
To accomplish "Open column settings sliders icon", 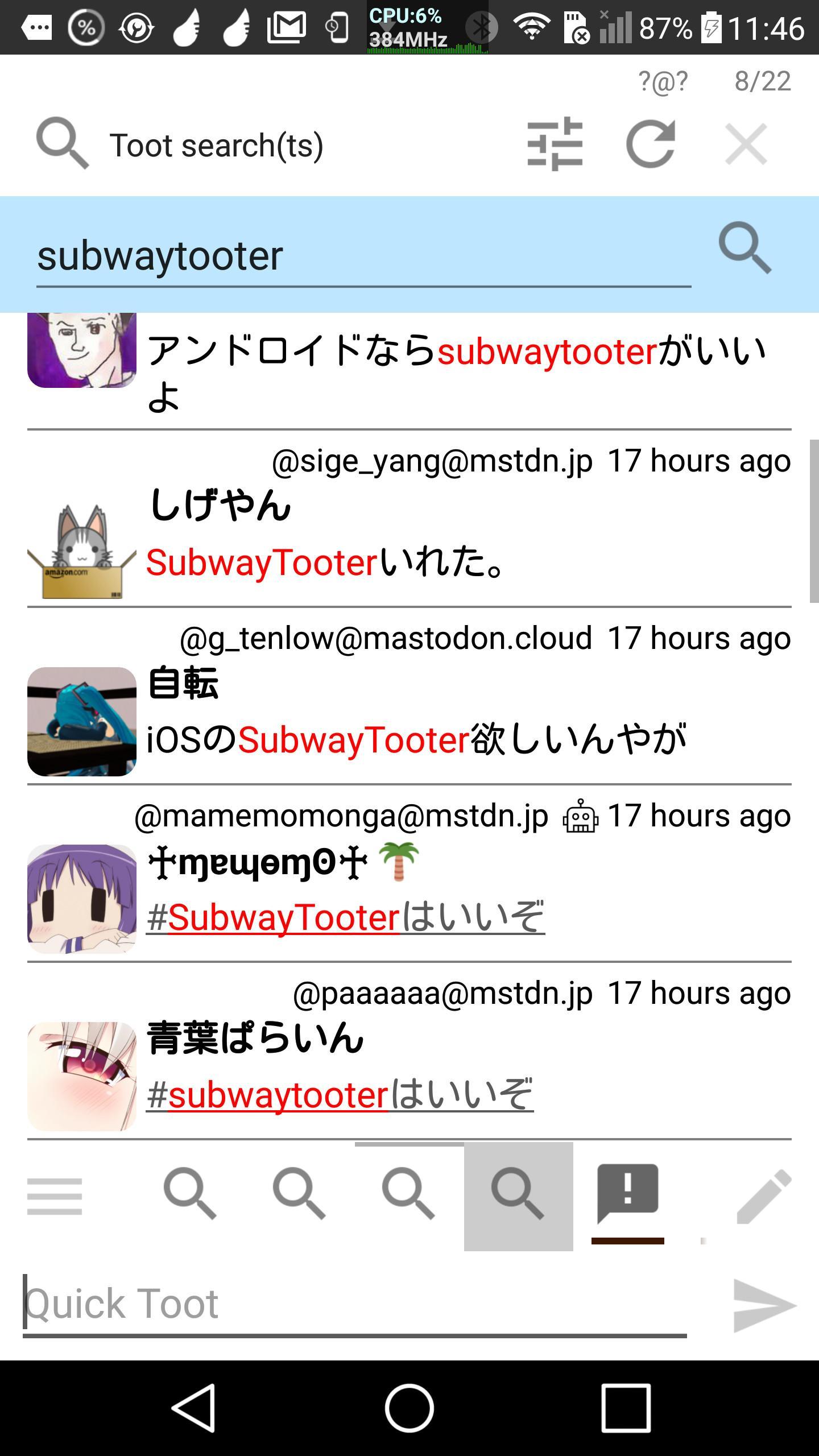I will [555, 144].
